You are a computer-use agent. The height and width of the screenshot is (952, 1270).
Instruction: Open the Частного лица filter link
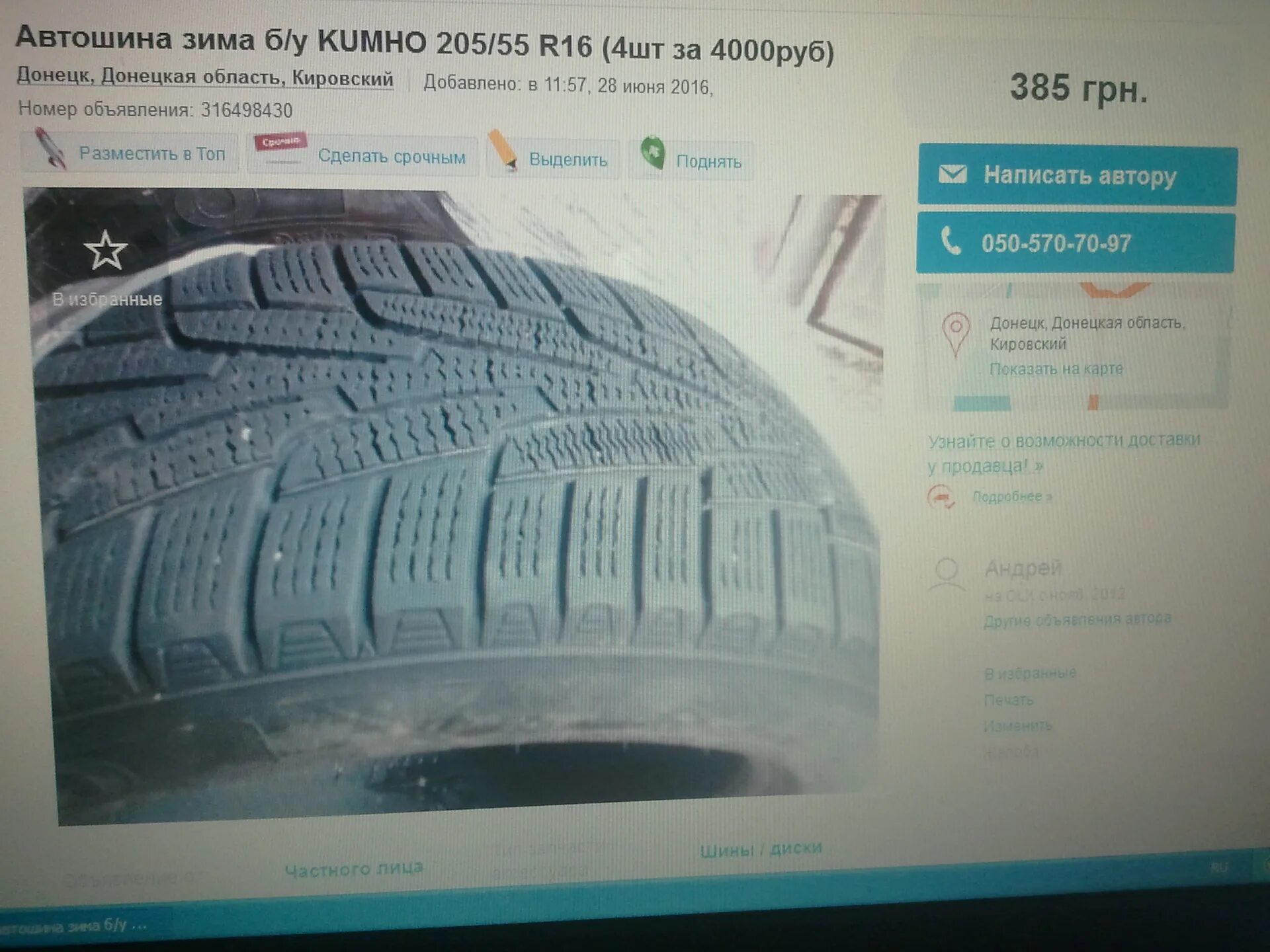click(x=354, y=869)
